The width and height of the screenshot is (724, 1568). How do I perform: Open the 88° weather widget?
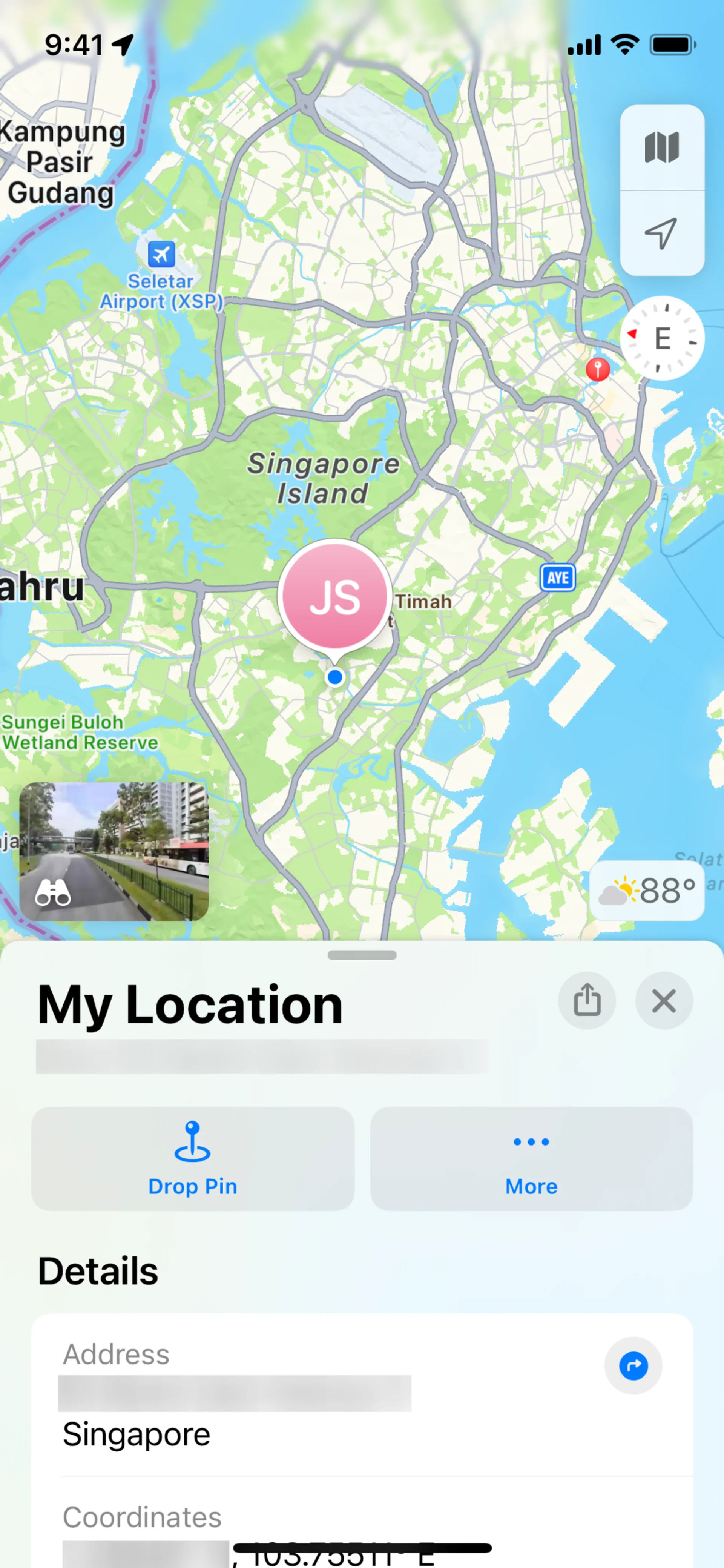tap(647, 891)
